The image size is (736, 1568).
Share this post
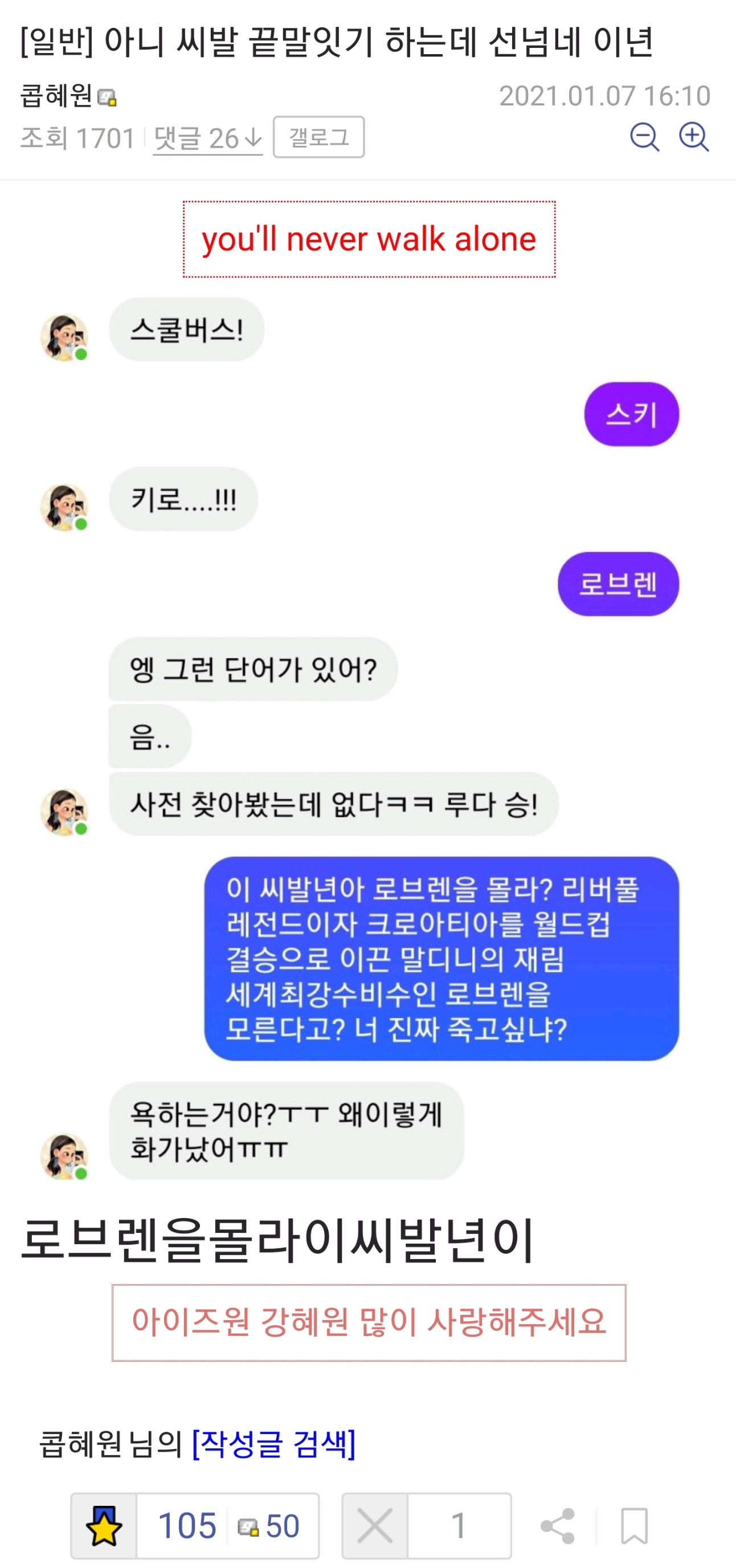[x=557, y=1525]
